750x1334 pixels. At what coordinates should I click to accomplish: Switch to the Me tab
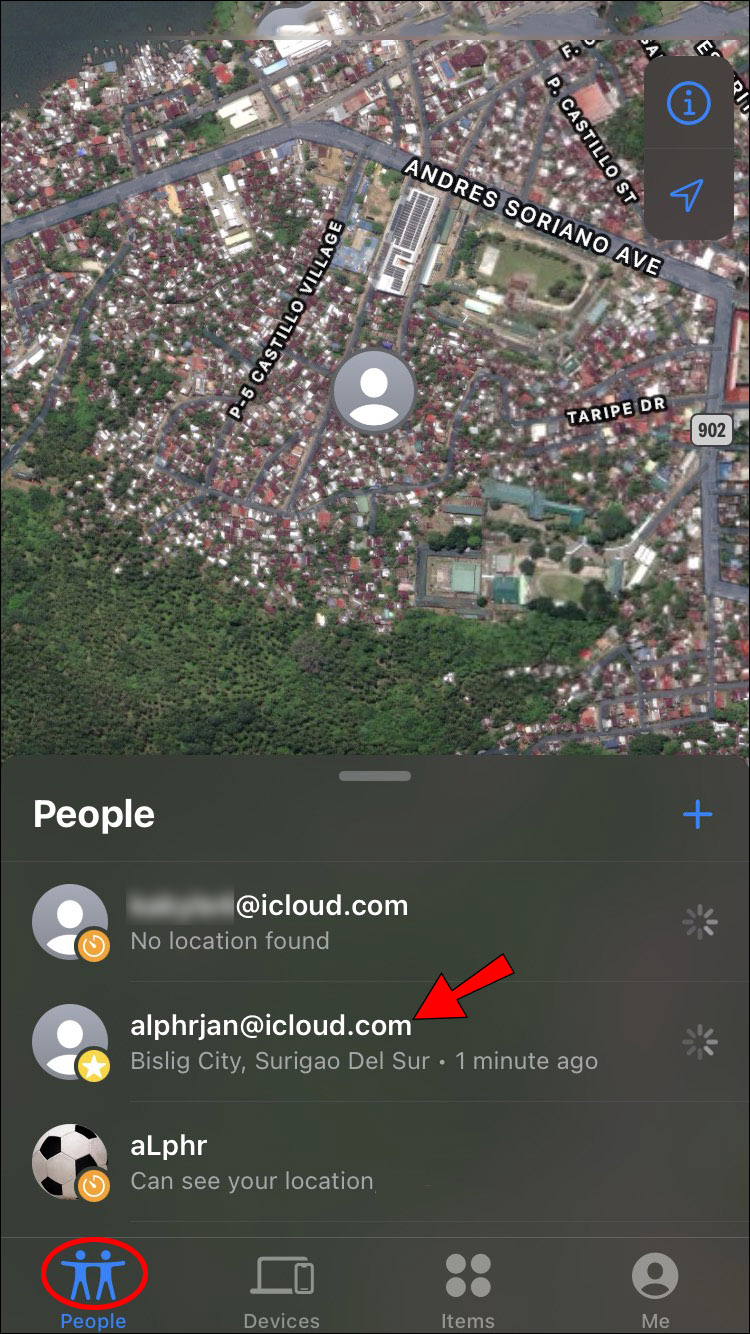coord(655,1288)
